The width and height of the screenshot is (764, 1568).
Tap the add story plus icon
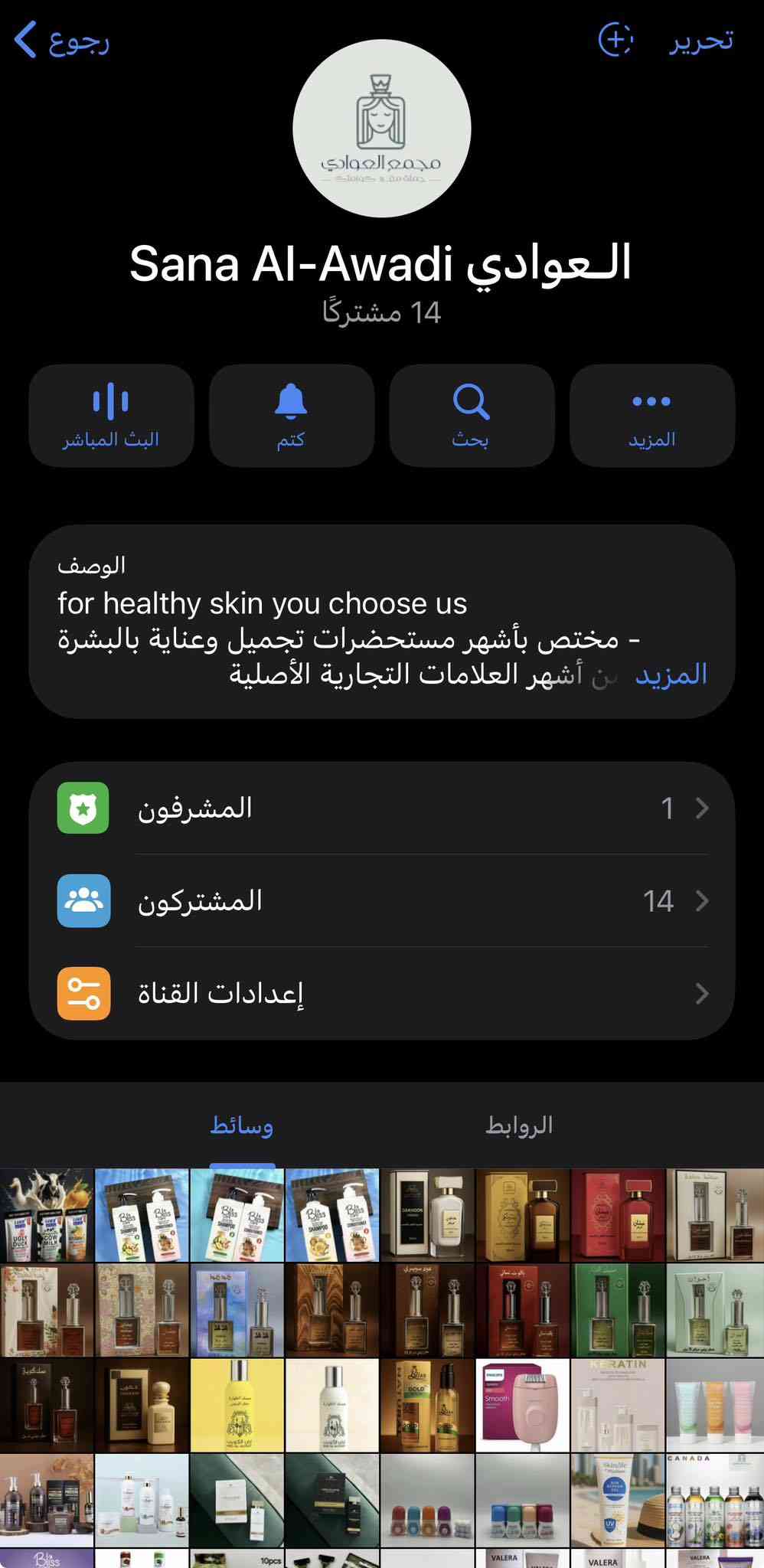pos(615,40)
